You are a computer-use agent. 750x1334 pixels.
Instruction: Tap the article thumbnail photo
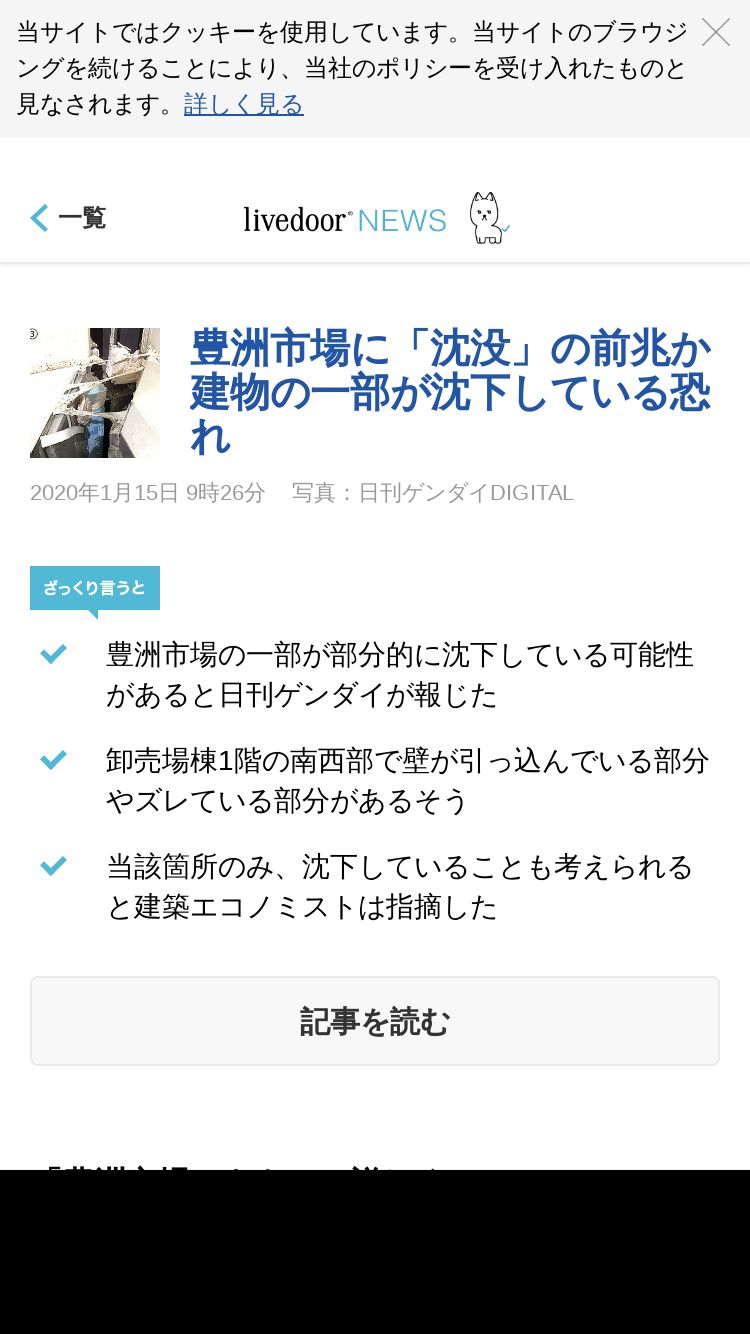pos(95,393)
